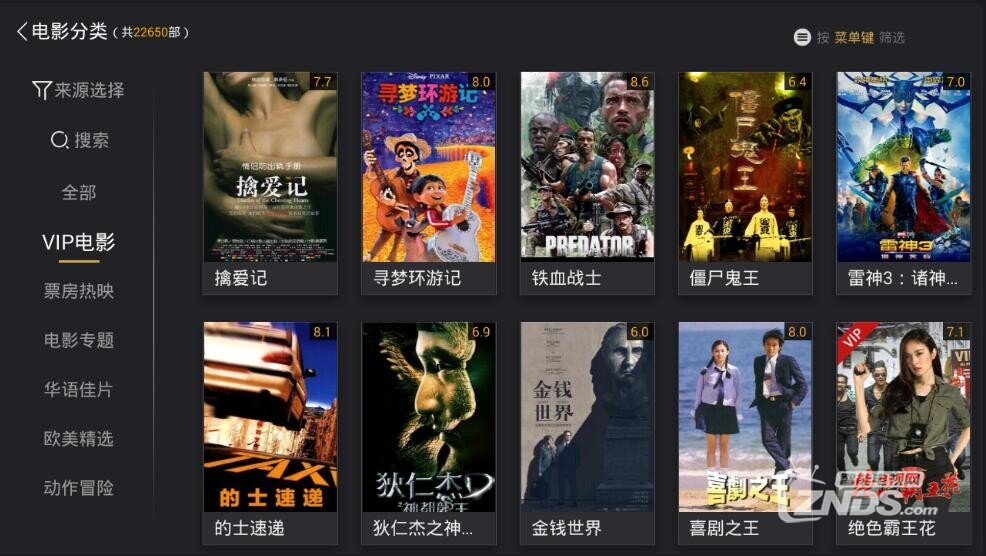Switch to 欧美精选 category
The image size is (986, 556).
79,439
